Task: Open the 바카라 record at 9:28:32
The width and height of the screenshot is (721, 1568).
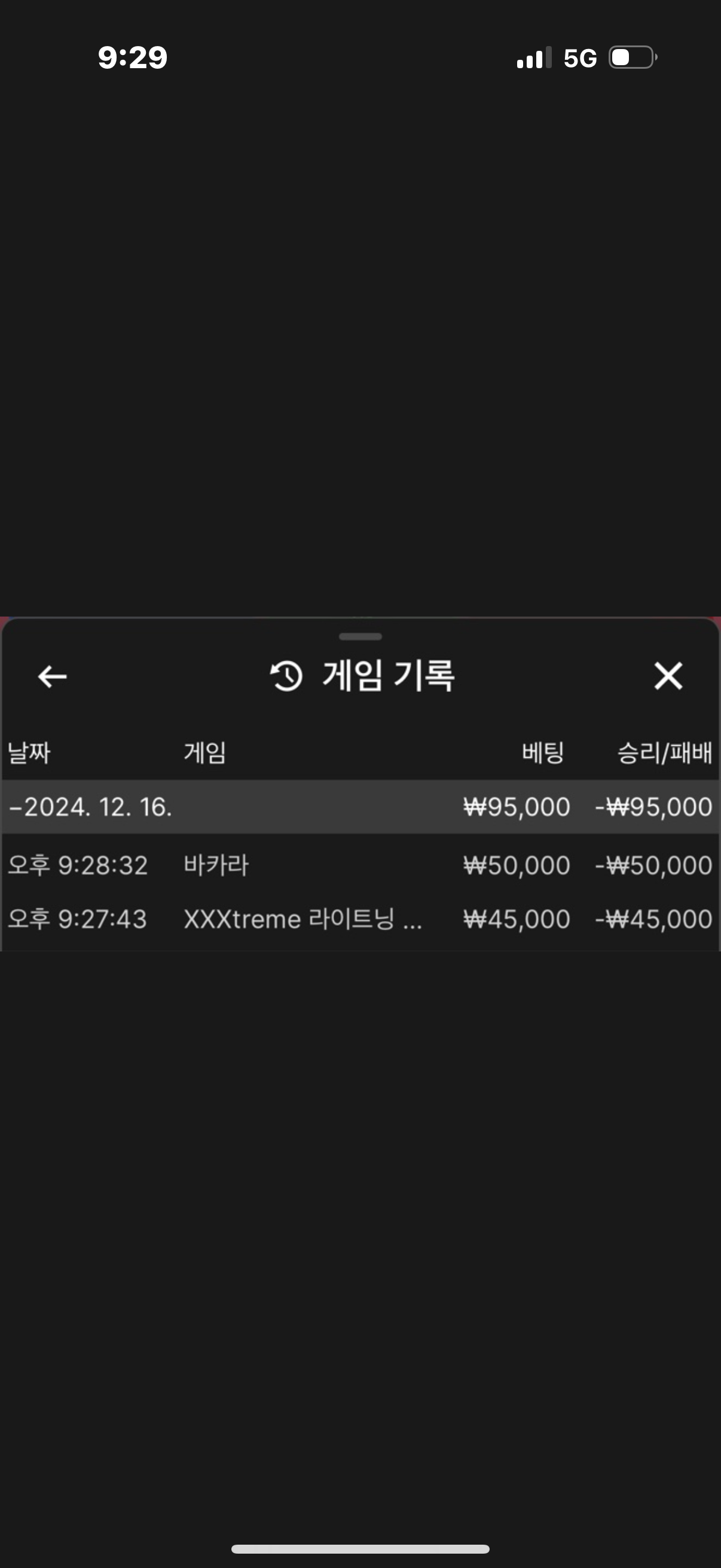Action: pos(360,865)
